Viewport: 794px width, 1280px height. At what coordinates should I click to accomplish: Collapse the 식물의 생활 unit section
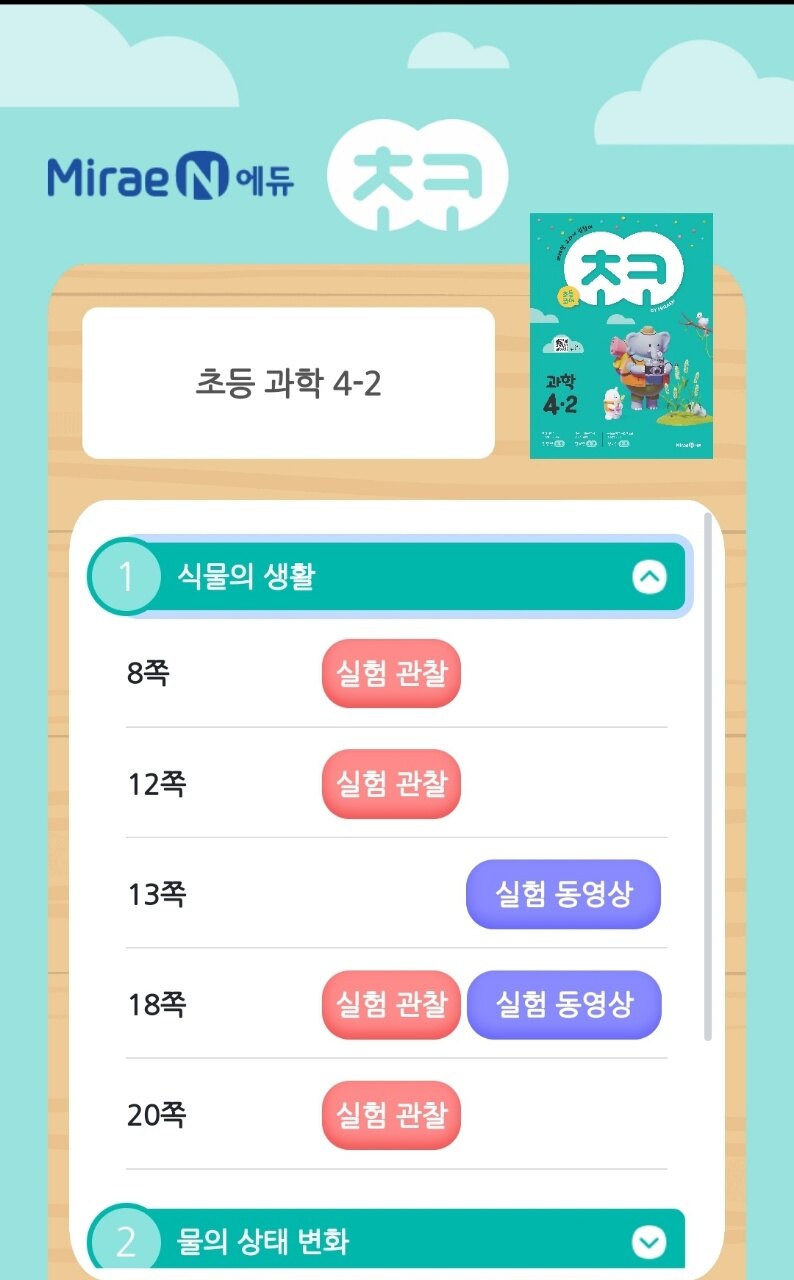click(x=649, y=577)
